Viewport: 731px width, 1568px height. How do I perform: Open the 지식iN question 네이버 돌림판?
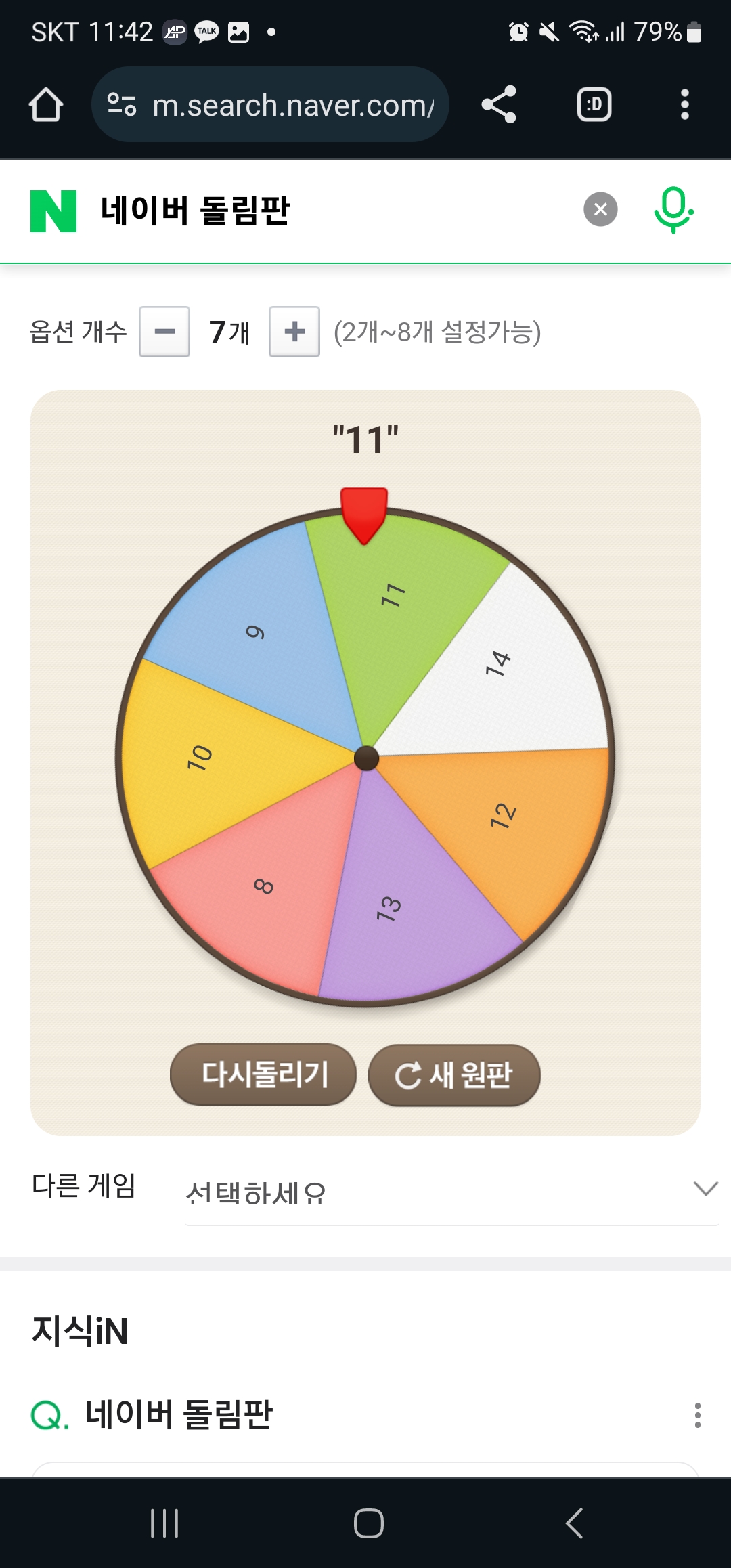(179, 1414)
